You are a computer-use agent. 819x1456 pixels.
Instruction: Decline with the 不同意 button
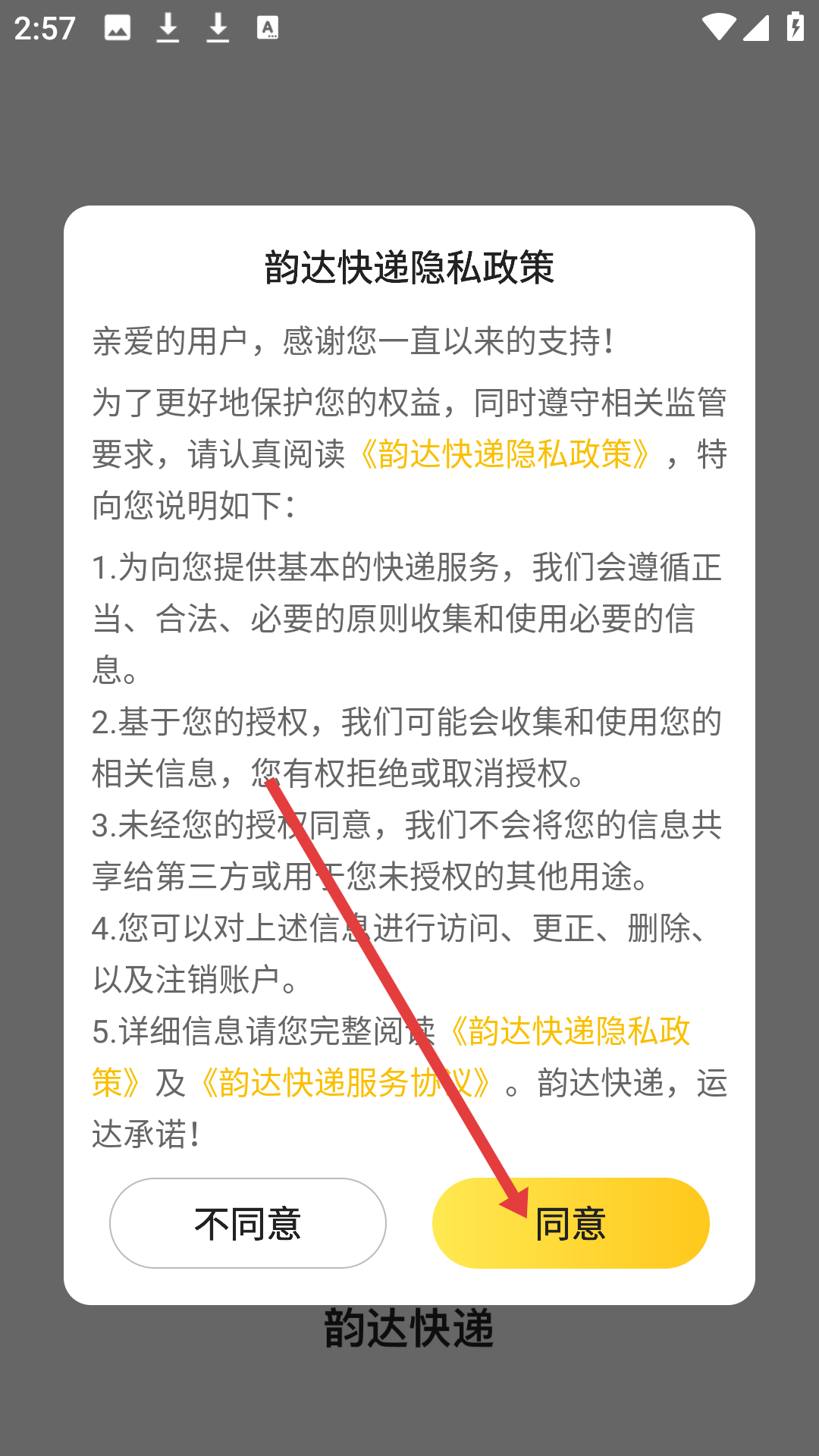click(248, 1222)
